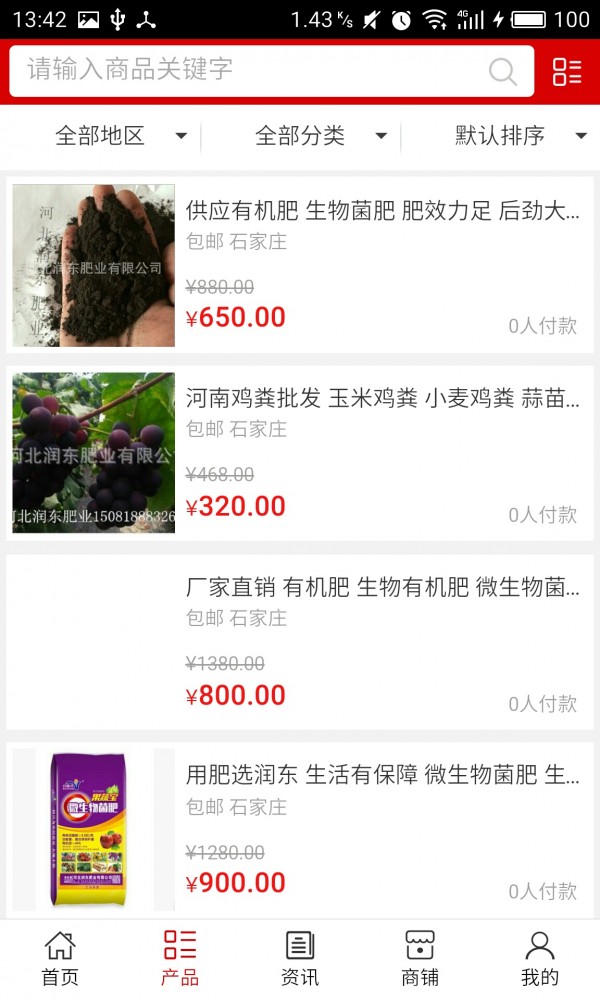Open the 厂家直销 有机肥 product card
The width and height of the screenshot is (600, 1000).
[300, 642]
